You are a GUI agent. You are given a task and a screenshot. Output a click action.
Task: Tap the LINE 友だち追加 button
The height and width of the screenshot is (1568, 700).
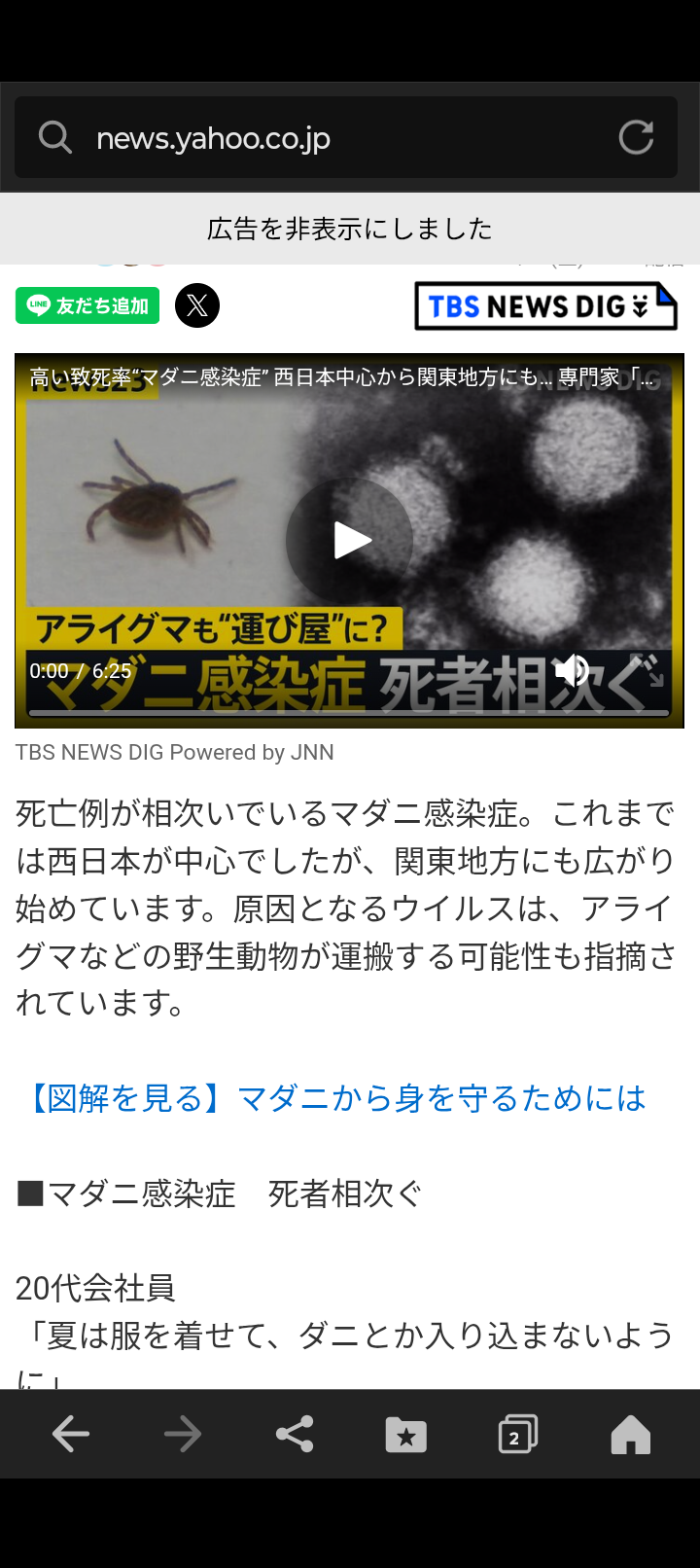[87, 305]
